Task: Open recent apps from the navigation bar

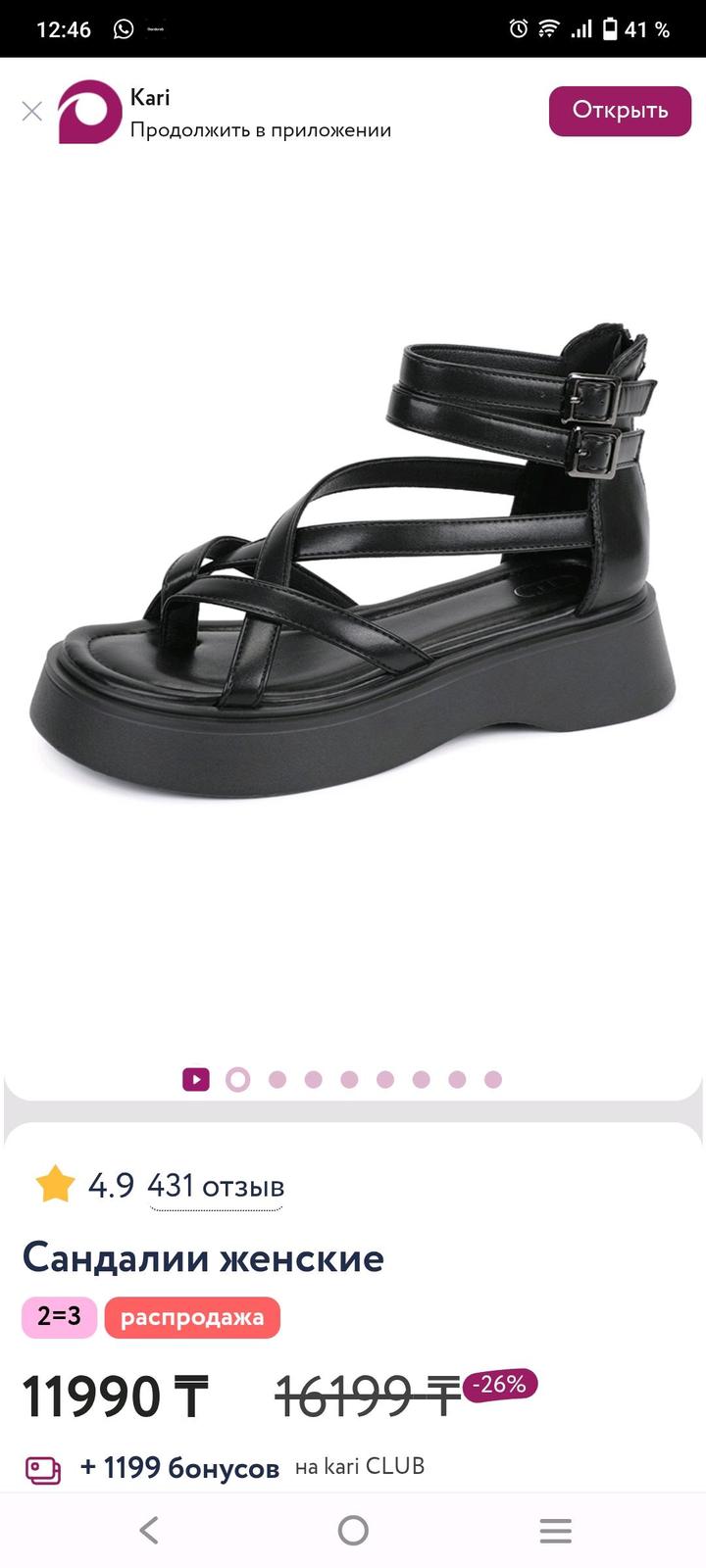Action: coord(555,1530)
